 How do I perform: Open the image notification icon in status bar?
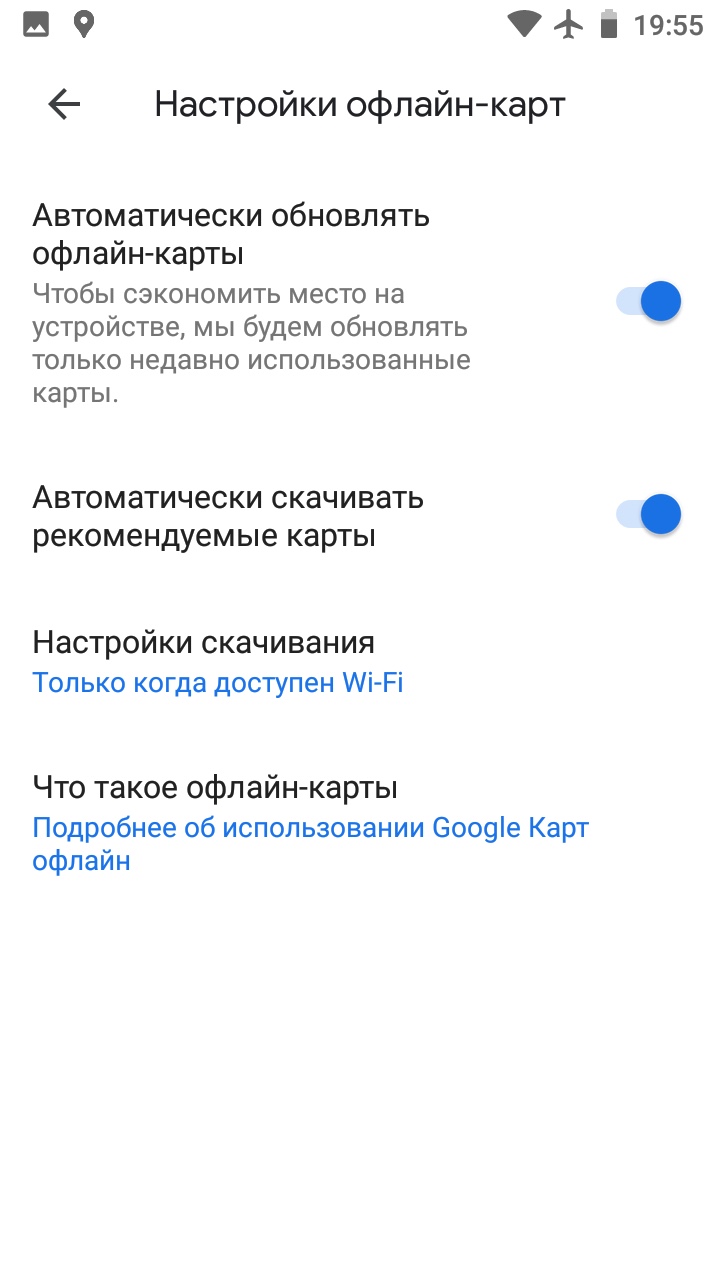[34, 24]
